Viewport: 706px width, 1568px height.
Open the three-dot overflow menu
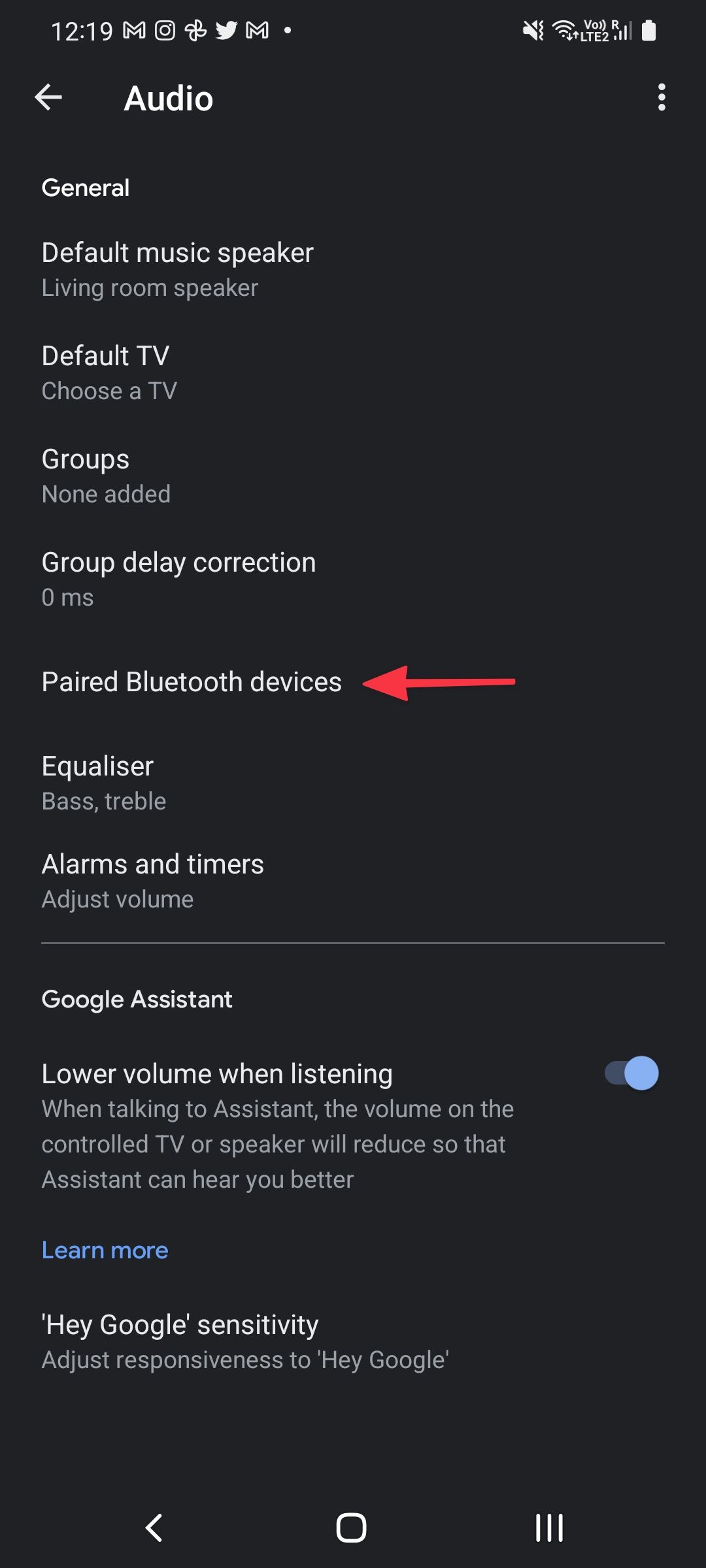pyautogui.click(x=662, y=98)
